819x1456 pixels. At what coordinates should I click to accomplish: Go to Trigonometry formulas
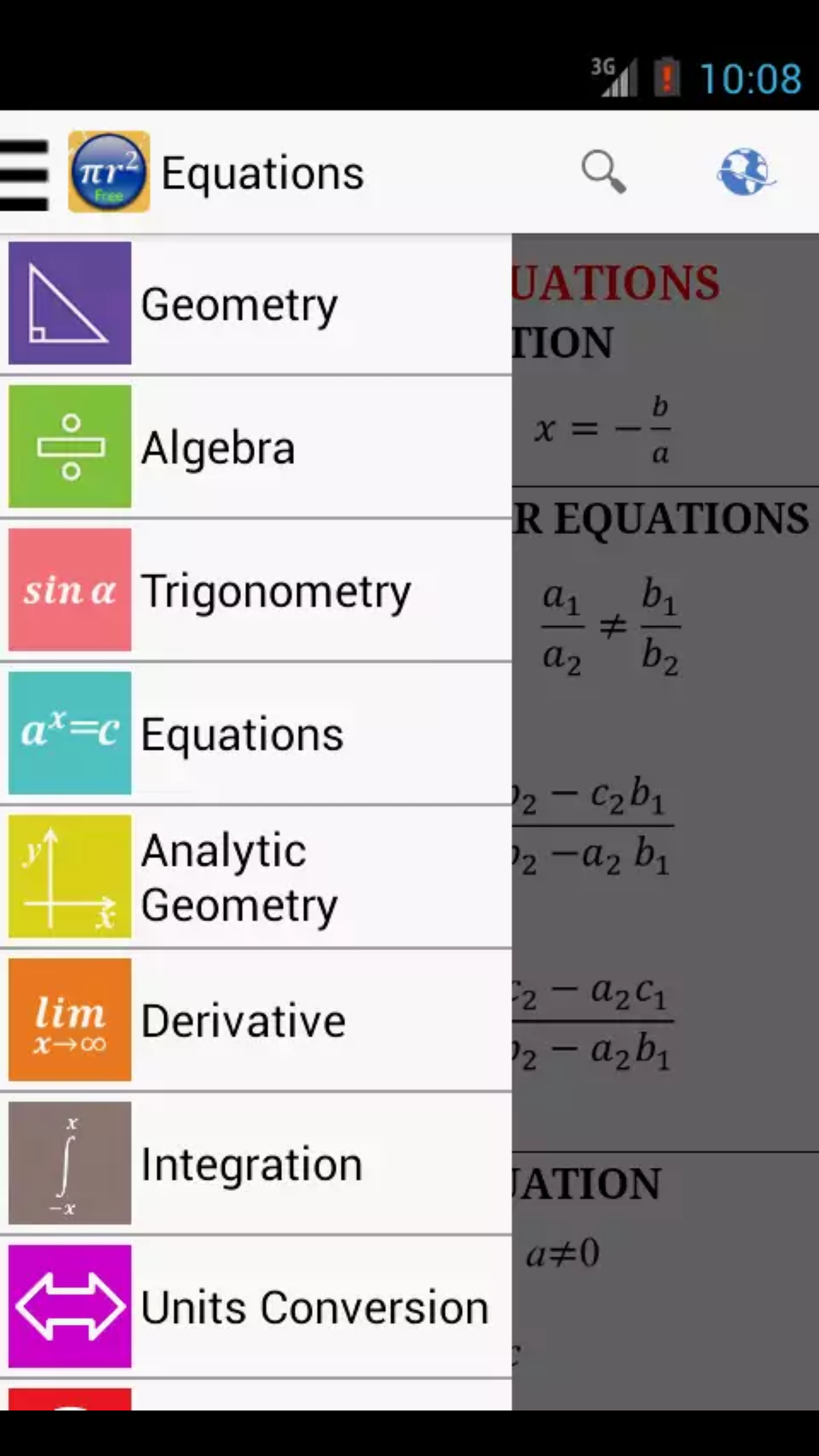click(x=256, y=590)
